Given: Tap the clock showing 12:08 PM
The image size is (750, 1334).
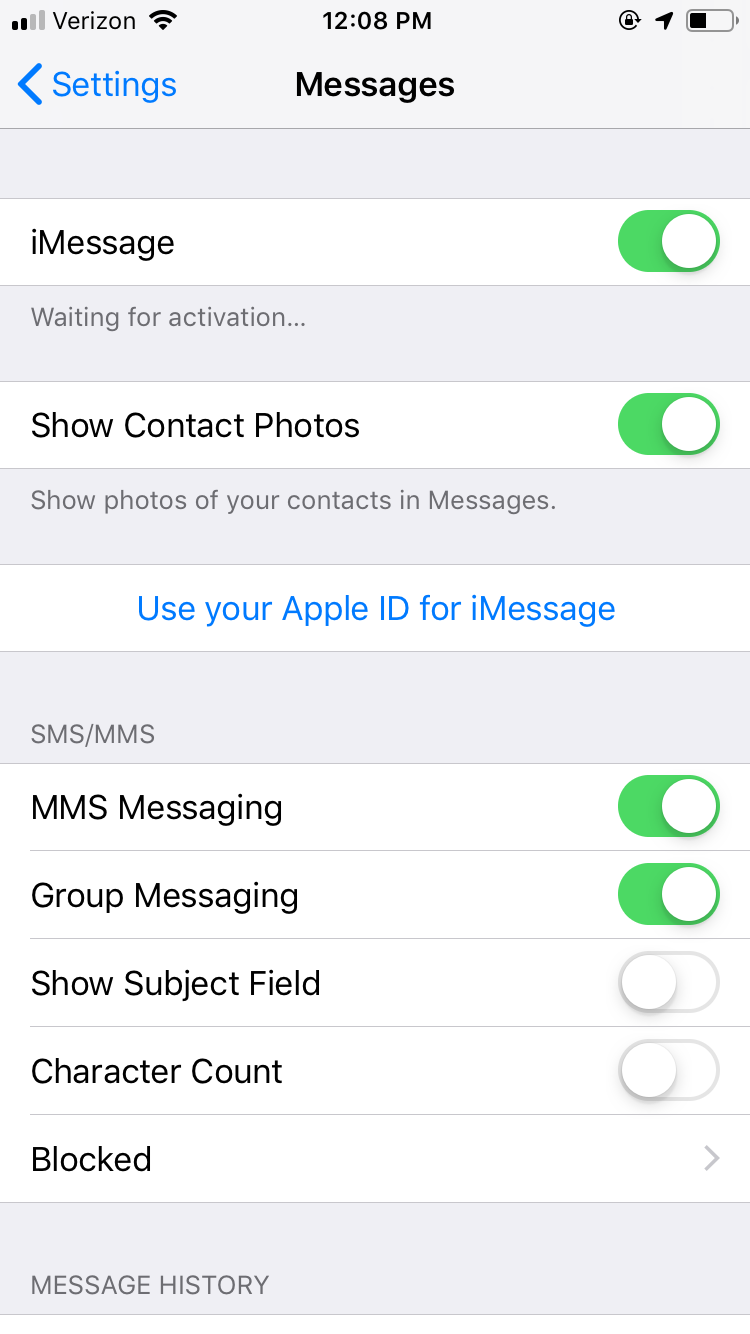Looking at the screenshot, I should click(377, 20).
